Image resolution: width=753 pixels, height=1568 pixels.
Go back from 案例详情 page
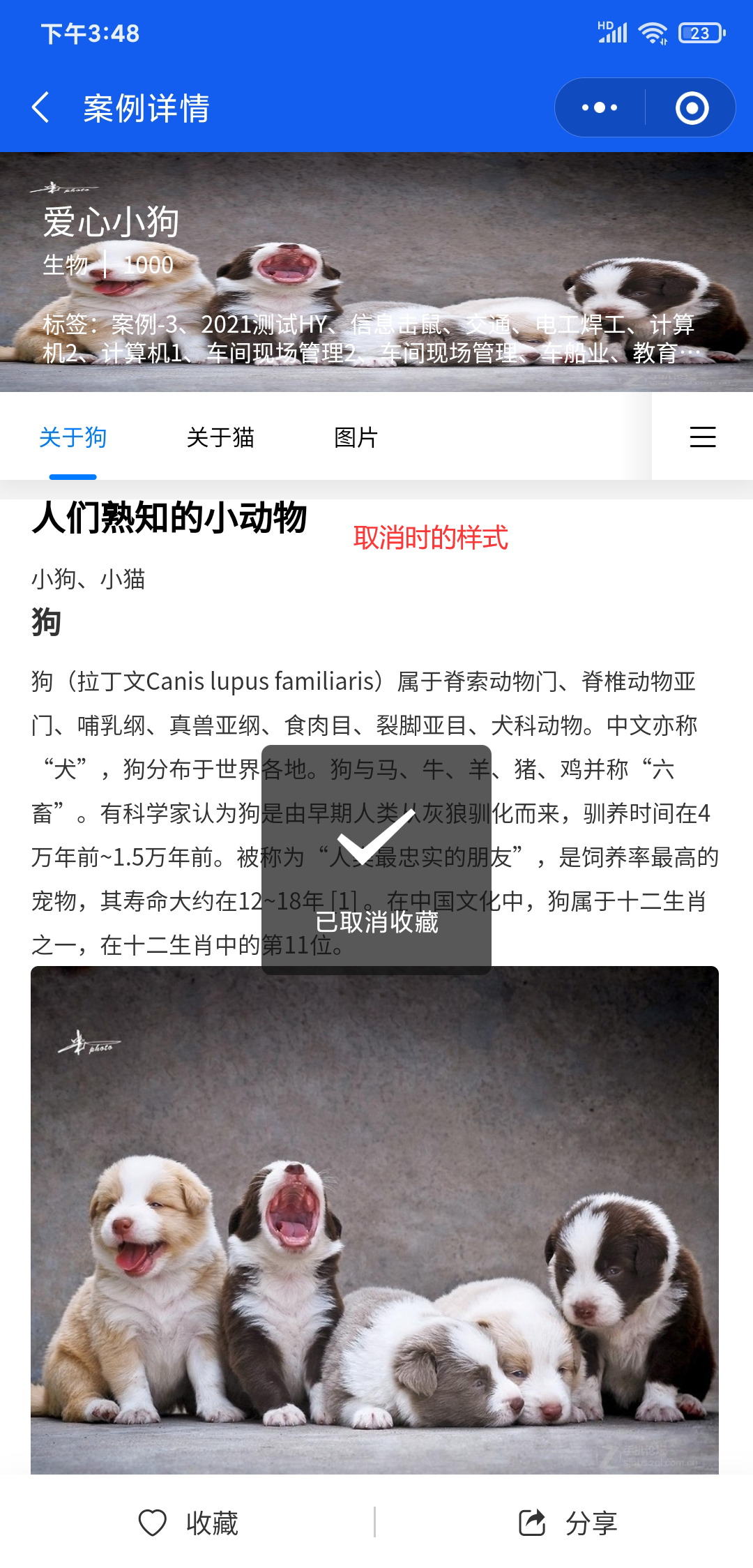click(x=42, y=107)
